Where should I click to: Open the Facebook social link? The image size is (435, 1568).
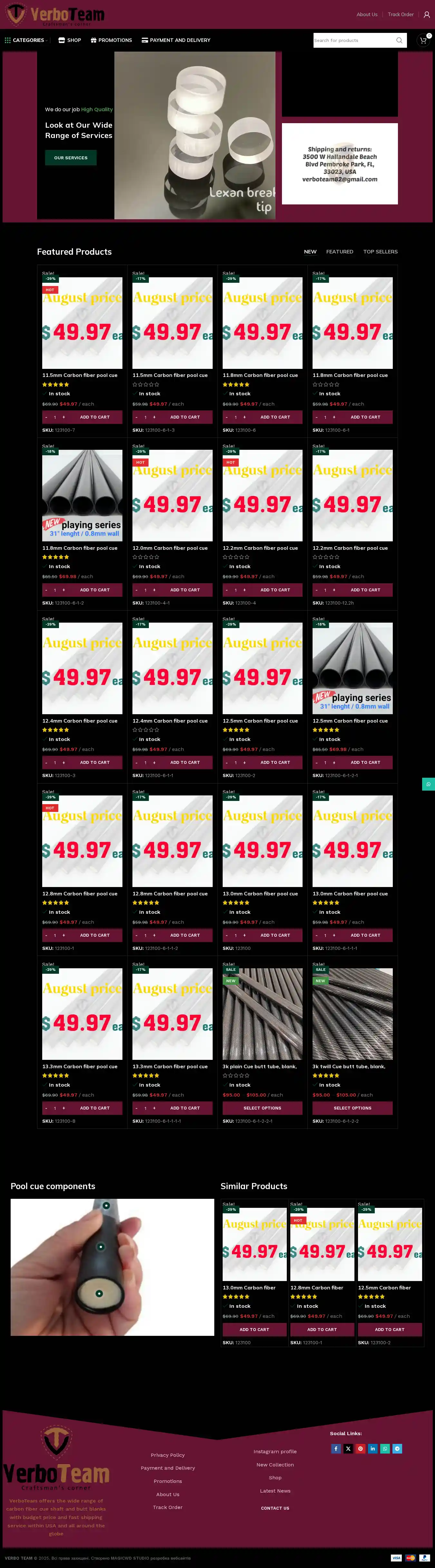pos(336,1449)
